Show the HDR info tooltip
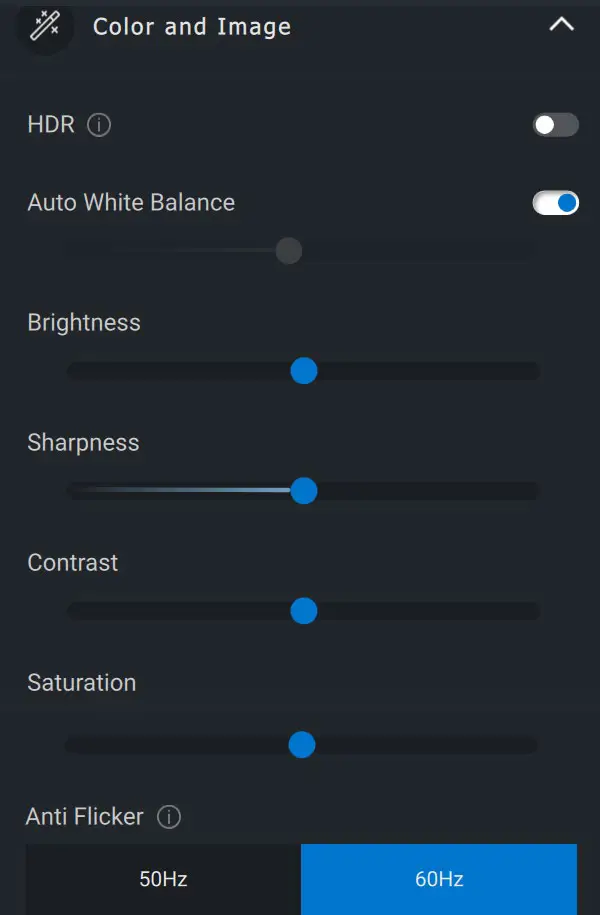The width and height of the screenshot is (600, 915). pyautogui.click(x=99, y=126)
